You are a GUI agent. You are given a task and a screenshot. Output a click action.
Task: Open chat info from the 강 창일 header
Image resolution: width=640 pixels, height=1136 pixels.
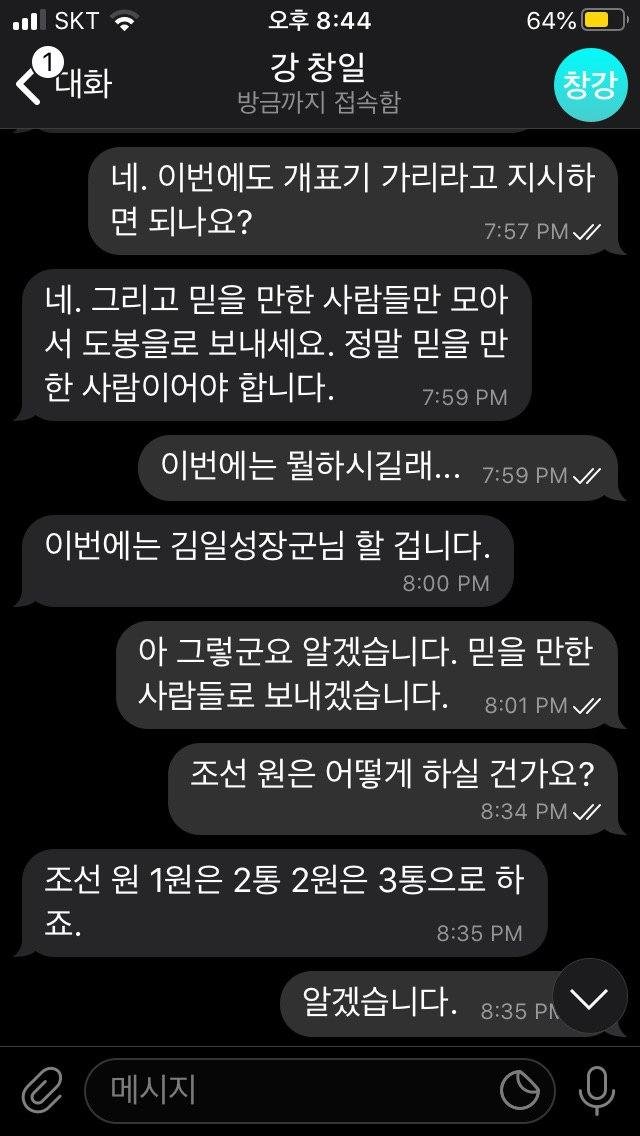click(x=318, y=84)
